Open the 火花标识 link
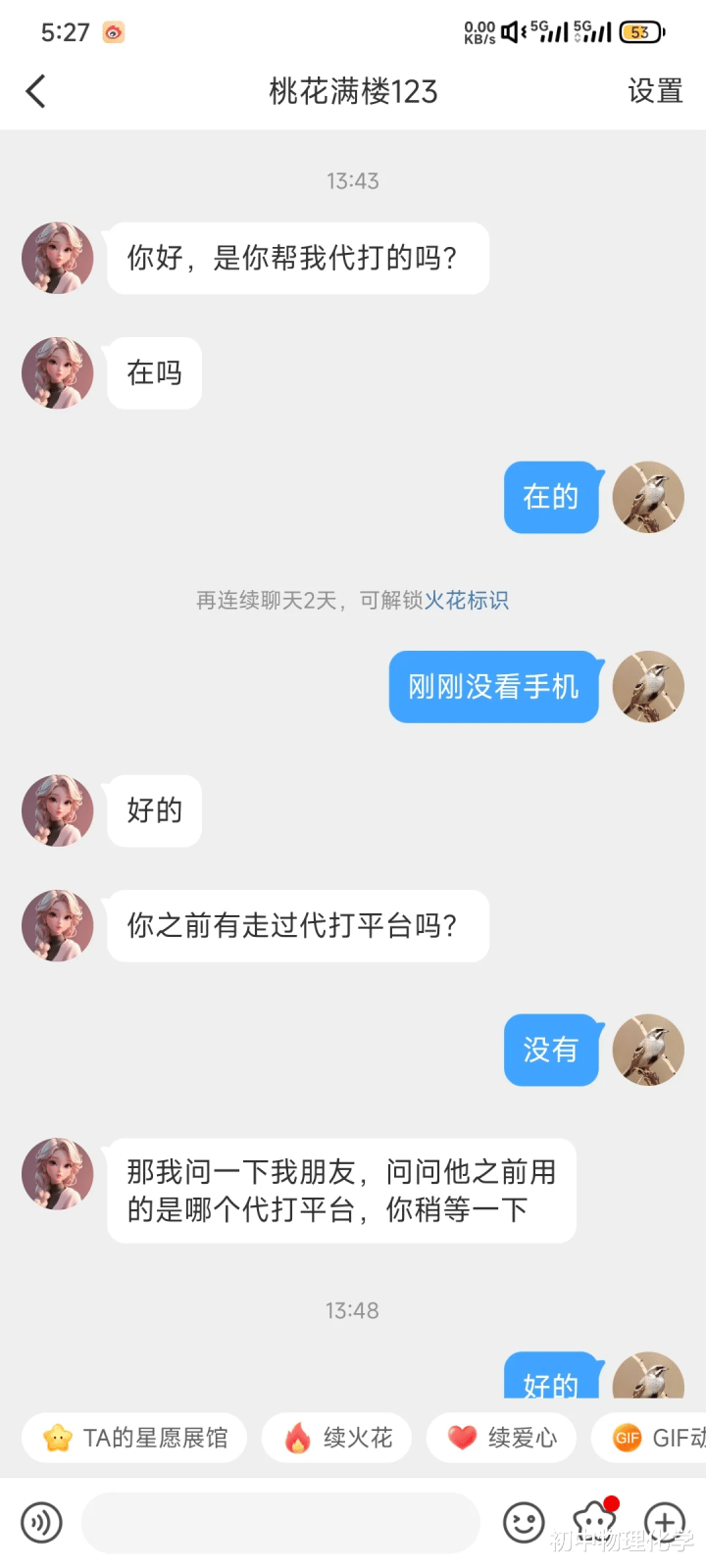This screenshot has height=1568, width=706. (466, 600)
